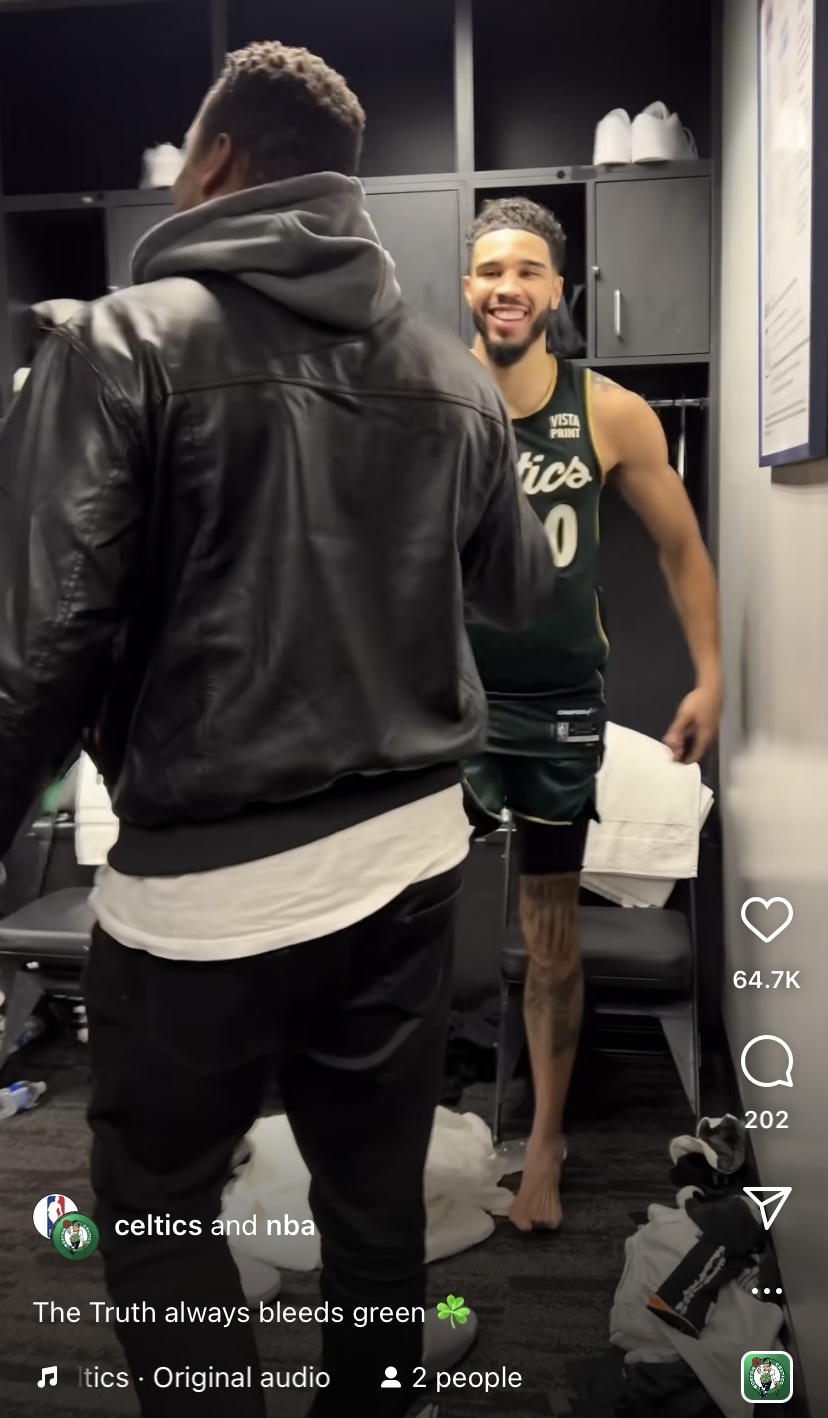View the Original audio page
Viewport: 828px width, 1418px height.
tap(240, 1377)
